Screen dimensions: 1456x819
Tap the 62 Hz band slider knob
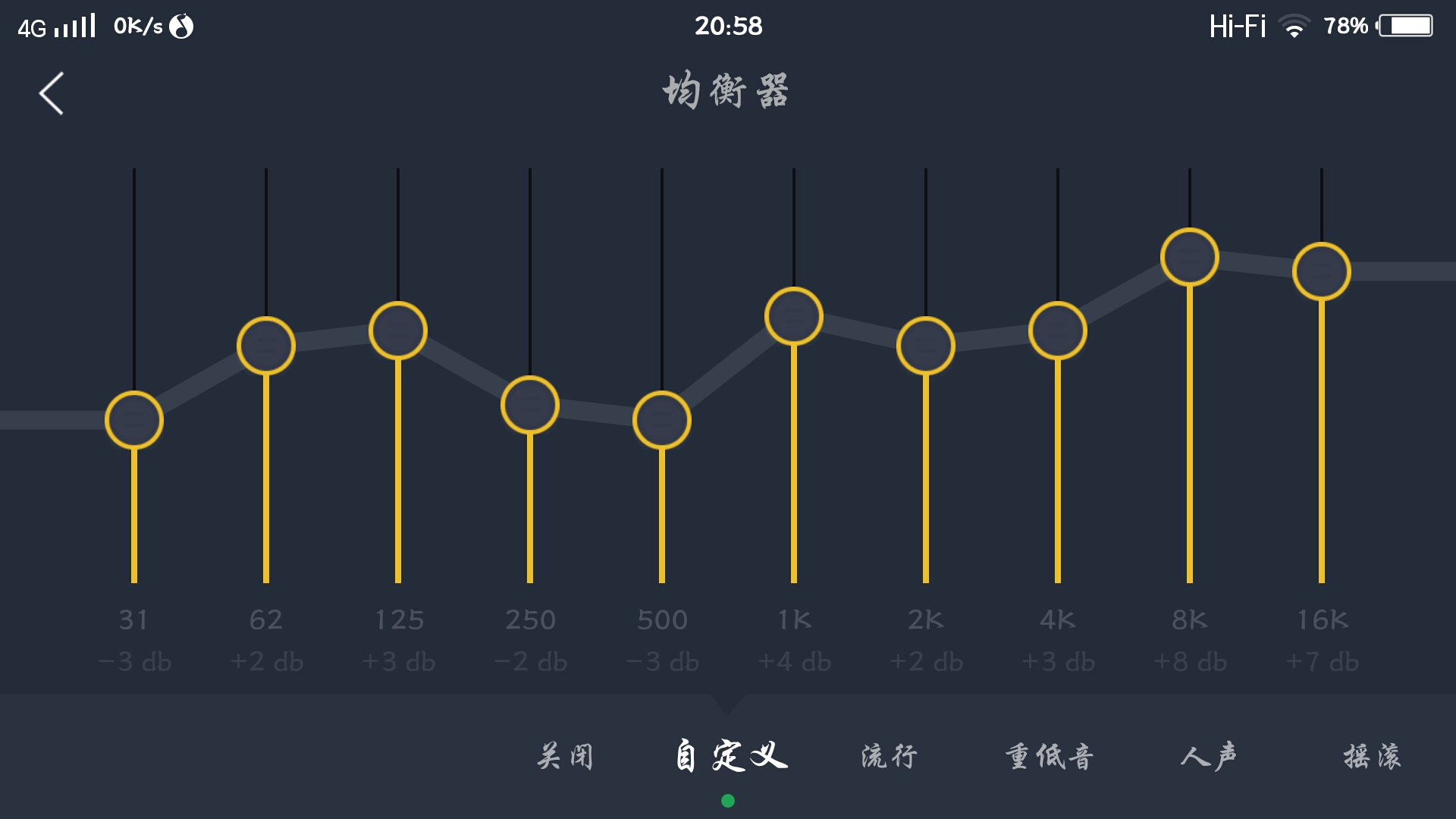[x=266, y=346]
